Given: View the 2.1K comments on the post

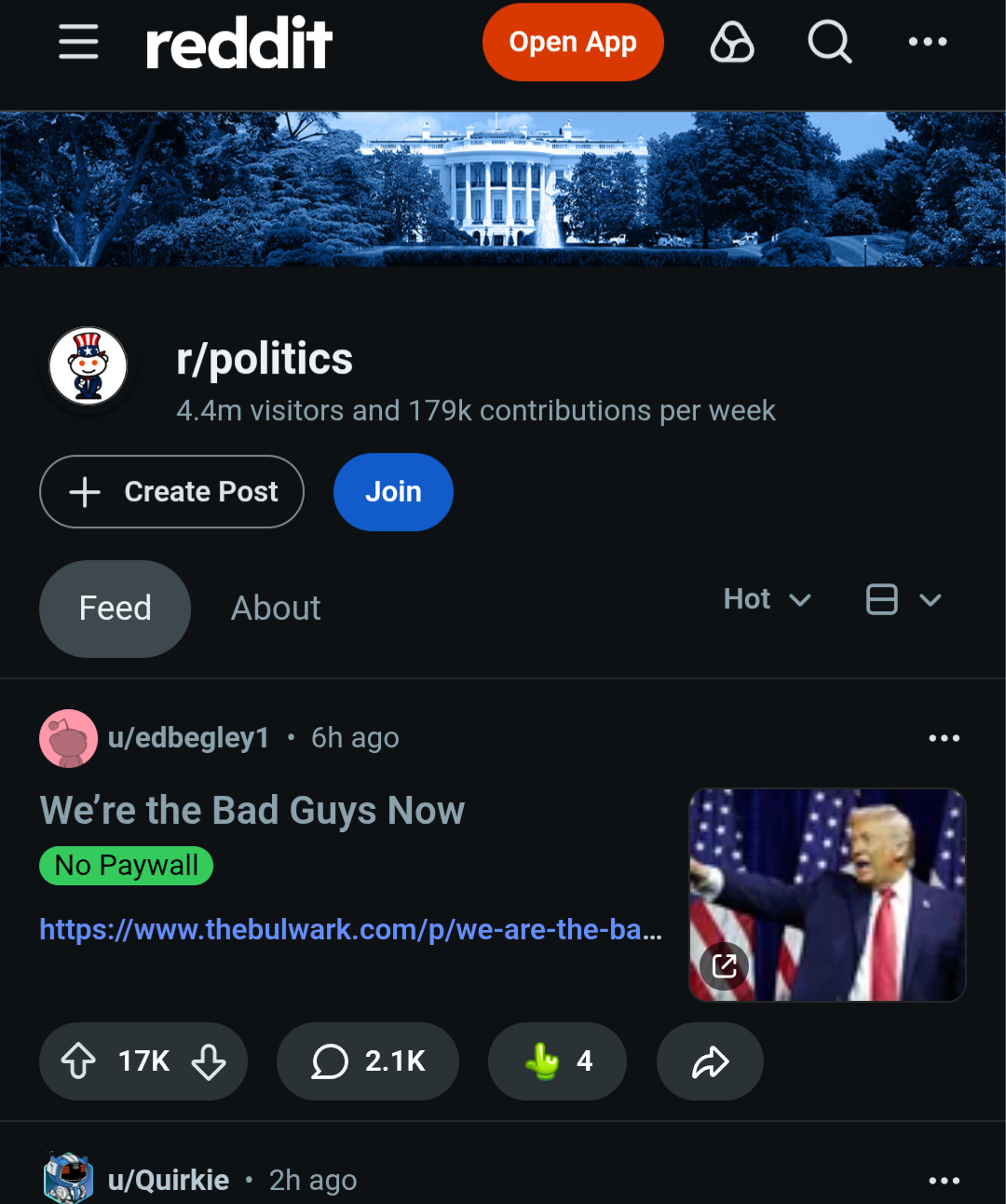Looking at the screenshot, I should 368,1061.
